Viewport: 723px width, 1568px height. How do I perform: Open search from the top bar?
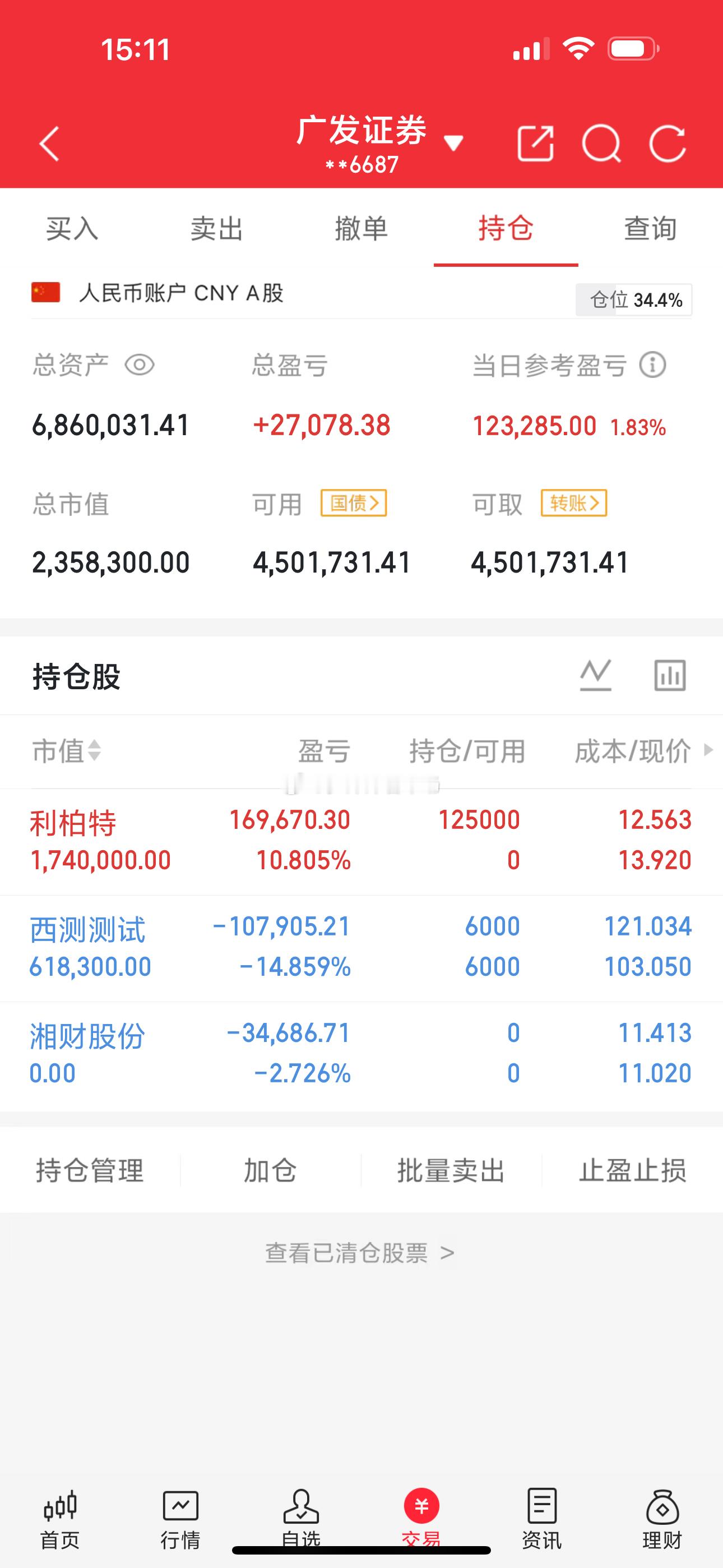[x=601, y=144]
